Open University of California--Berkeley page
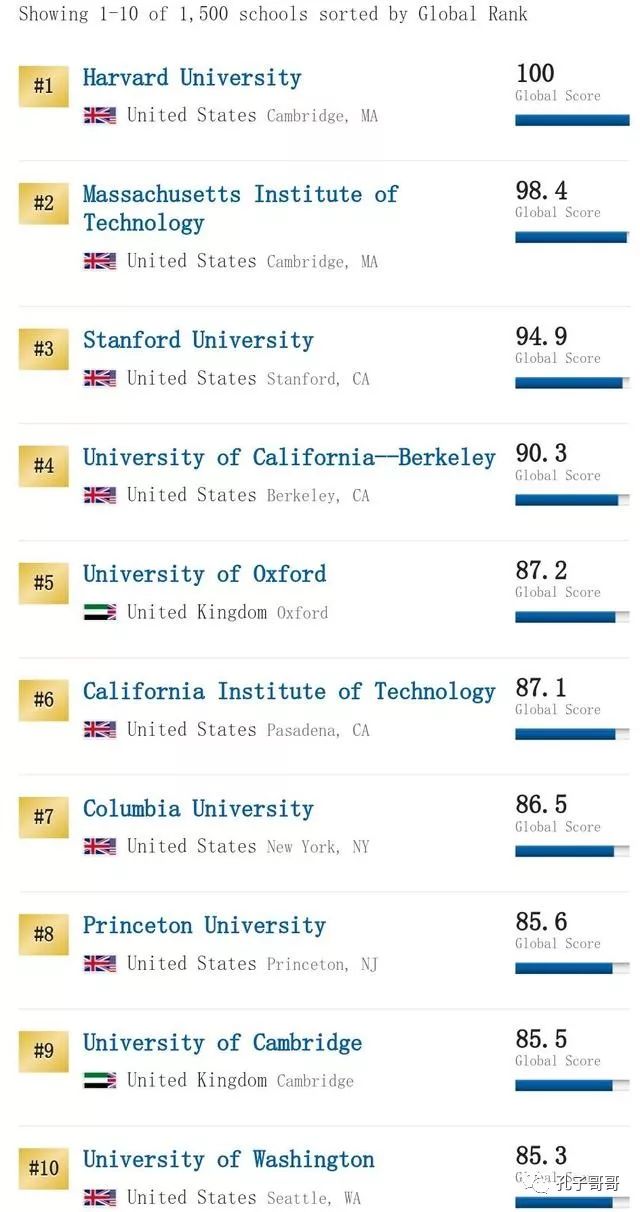This screenshot has width=640, height=1212. point(289,458)
